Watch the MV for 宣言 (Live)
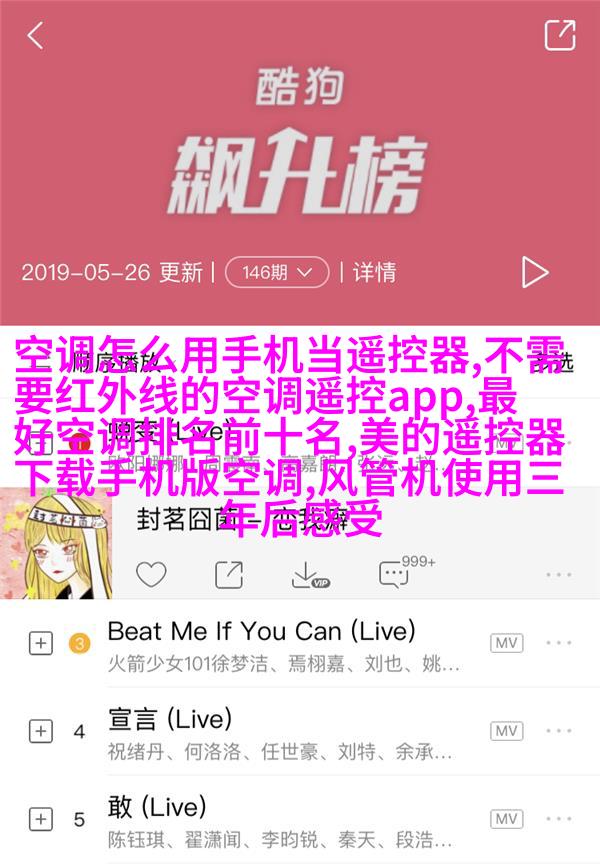600x864 pixels. (x=506, y=731)
